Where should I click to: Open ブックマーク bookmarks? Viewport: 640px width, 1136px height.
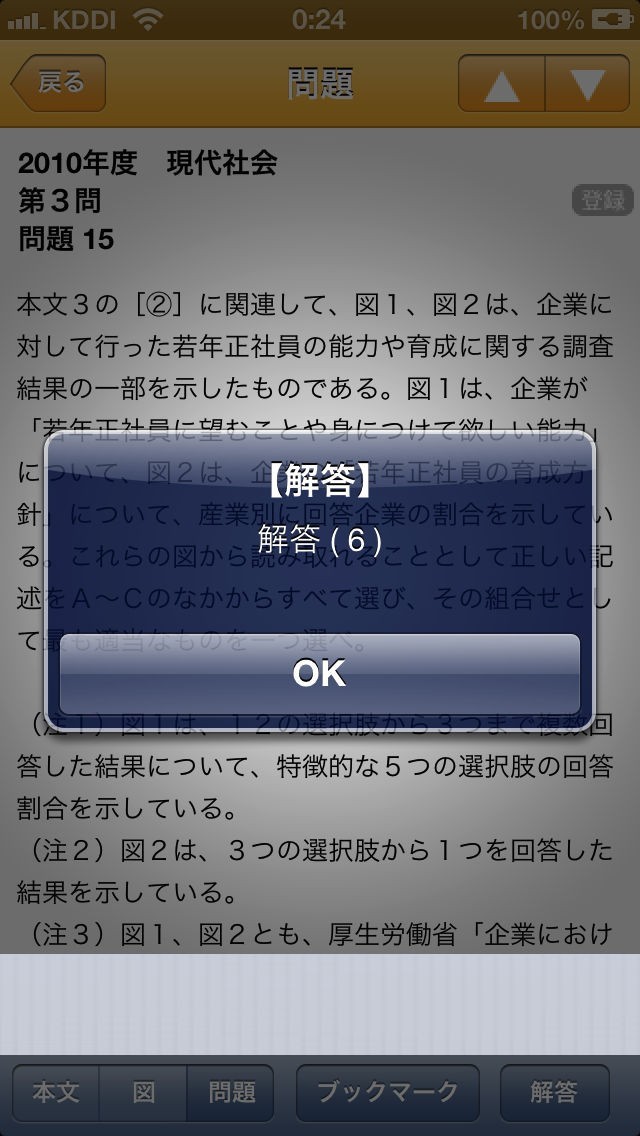pyautogui.click(x=388, y=1092)
